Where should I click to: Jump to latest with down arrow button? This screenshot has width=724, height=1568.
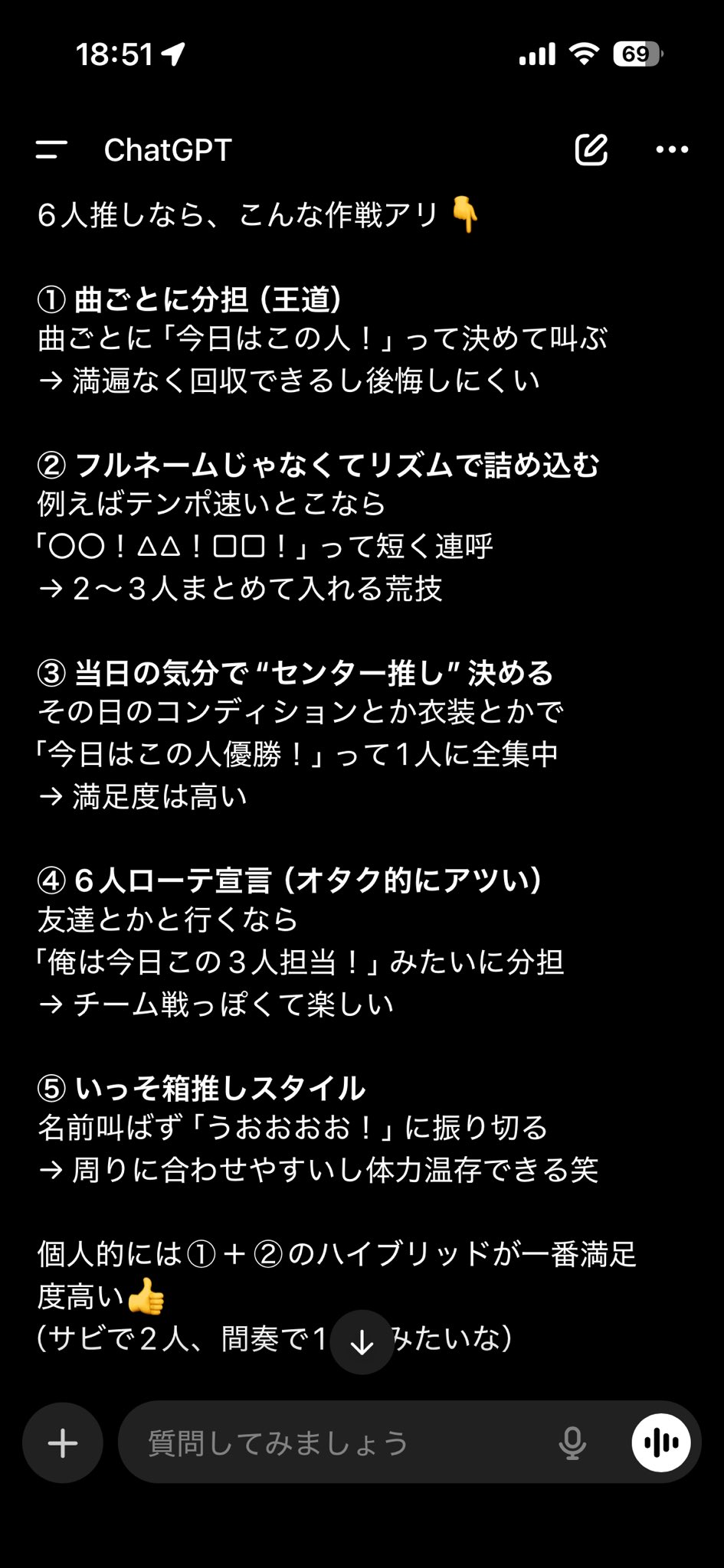[362, 1341]
